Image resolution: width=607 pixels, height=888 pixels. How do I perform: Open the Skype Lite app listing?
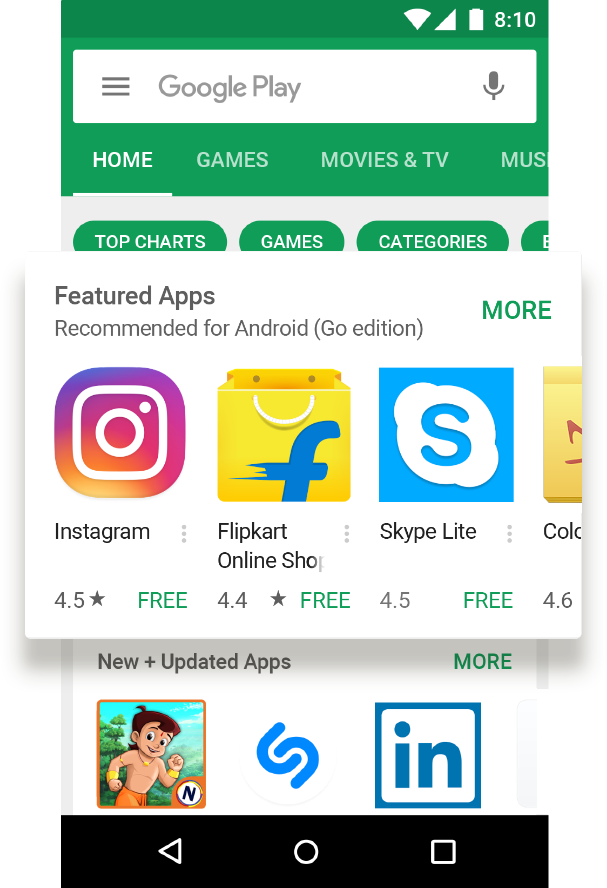(446, 435)
